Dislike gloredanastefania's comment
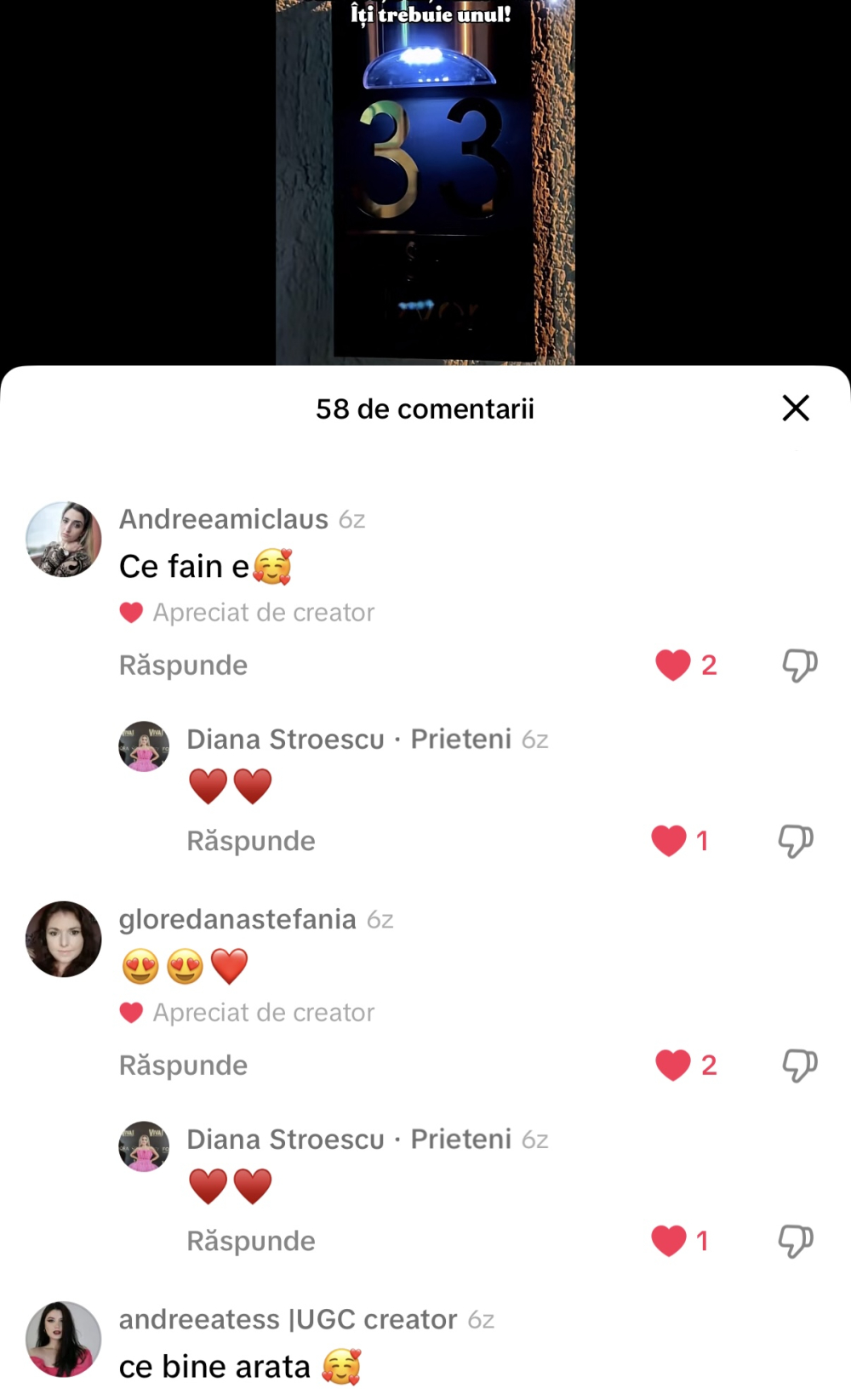851x1400 pixels. pyautogui.click(x=799, y=1065)
